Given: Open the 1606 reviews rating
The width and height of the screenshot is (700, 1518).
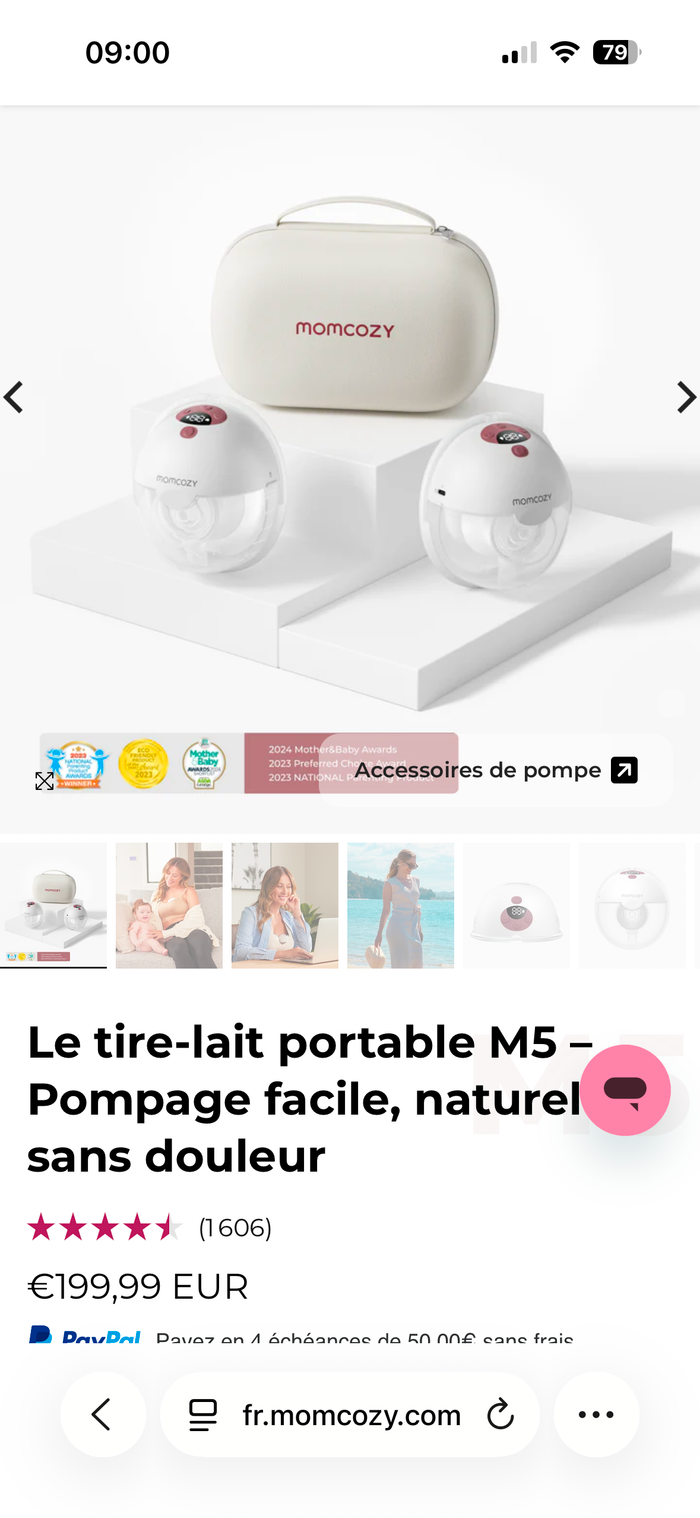Looking at the screenshot, I should (x=150, y=1227).
